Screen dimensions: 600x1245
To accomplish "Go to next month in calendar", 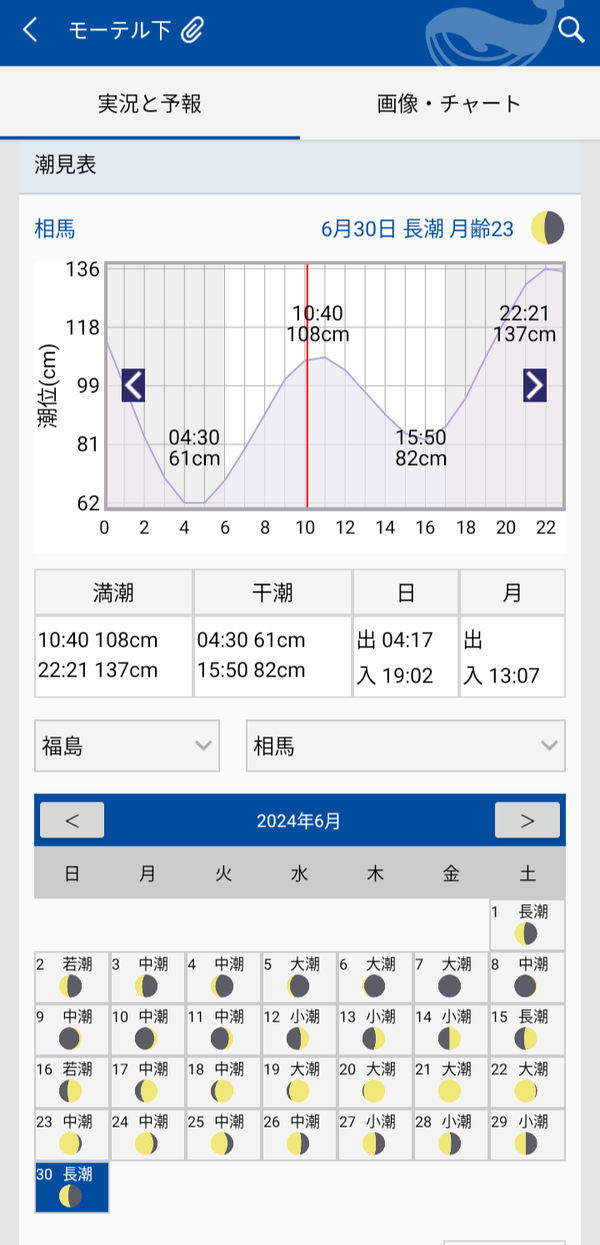I will [527, 821].
